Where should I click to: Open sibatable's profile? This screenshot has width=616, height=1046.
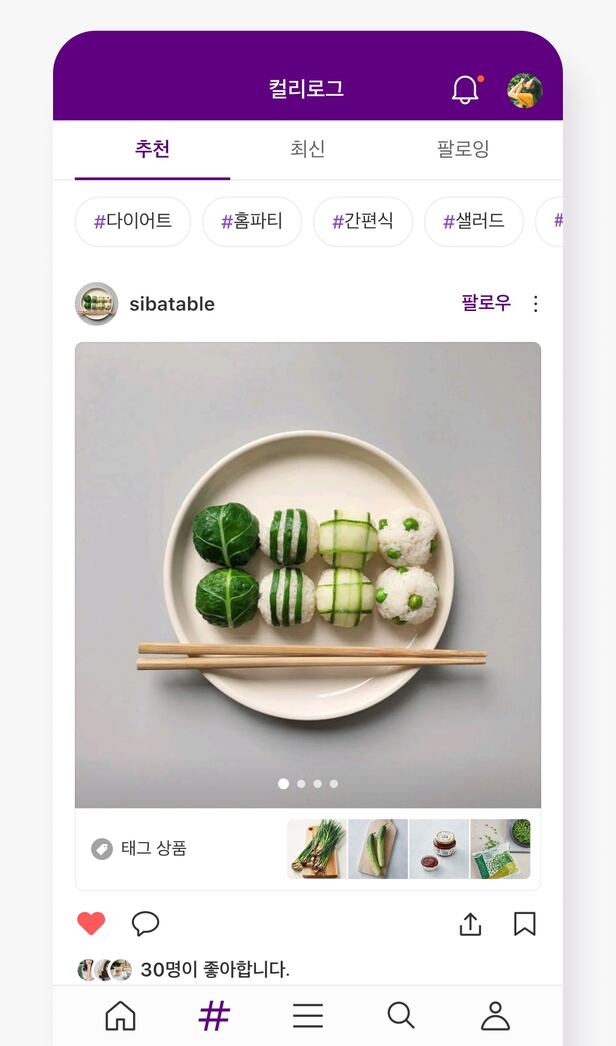(x=171, y=304)
